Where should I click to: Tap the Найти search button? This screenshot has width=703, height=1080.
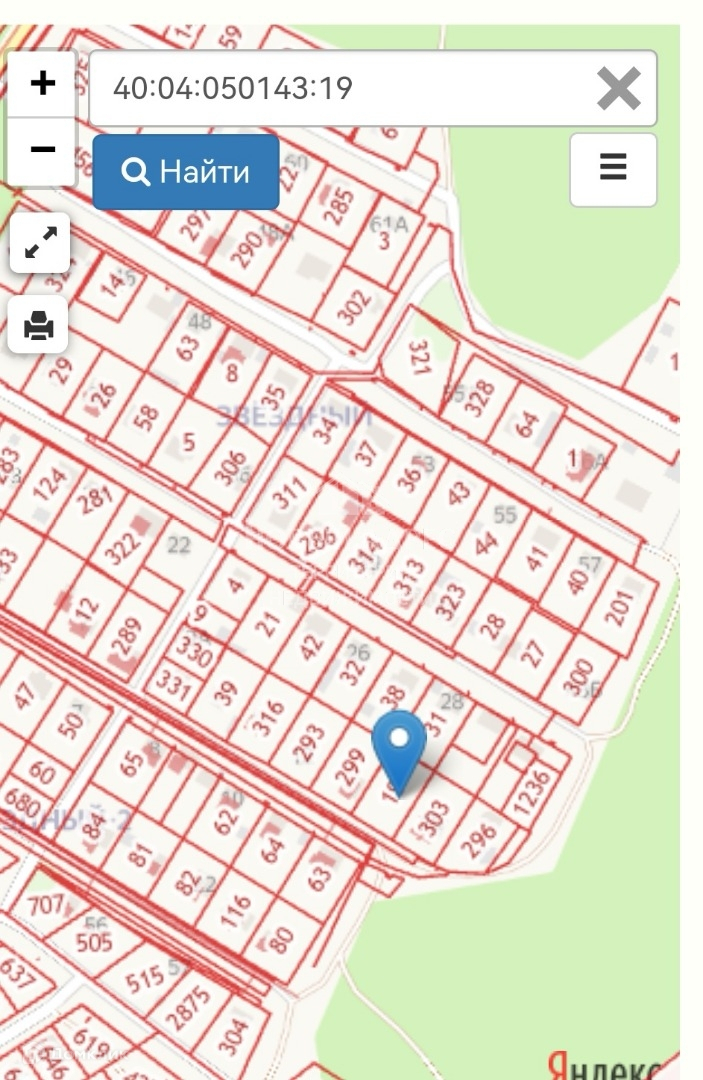tap(186, 172)
